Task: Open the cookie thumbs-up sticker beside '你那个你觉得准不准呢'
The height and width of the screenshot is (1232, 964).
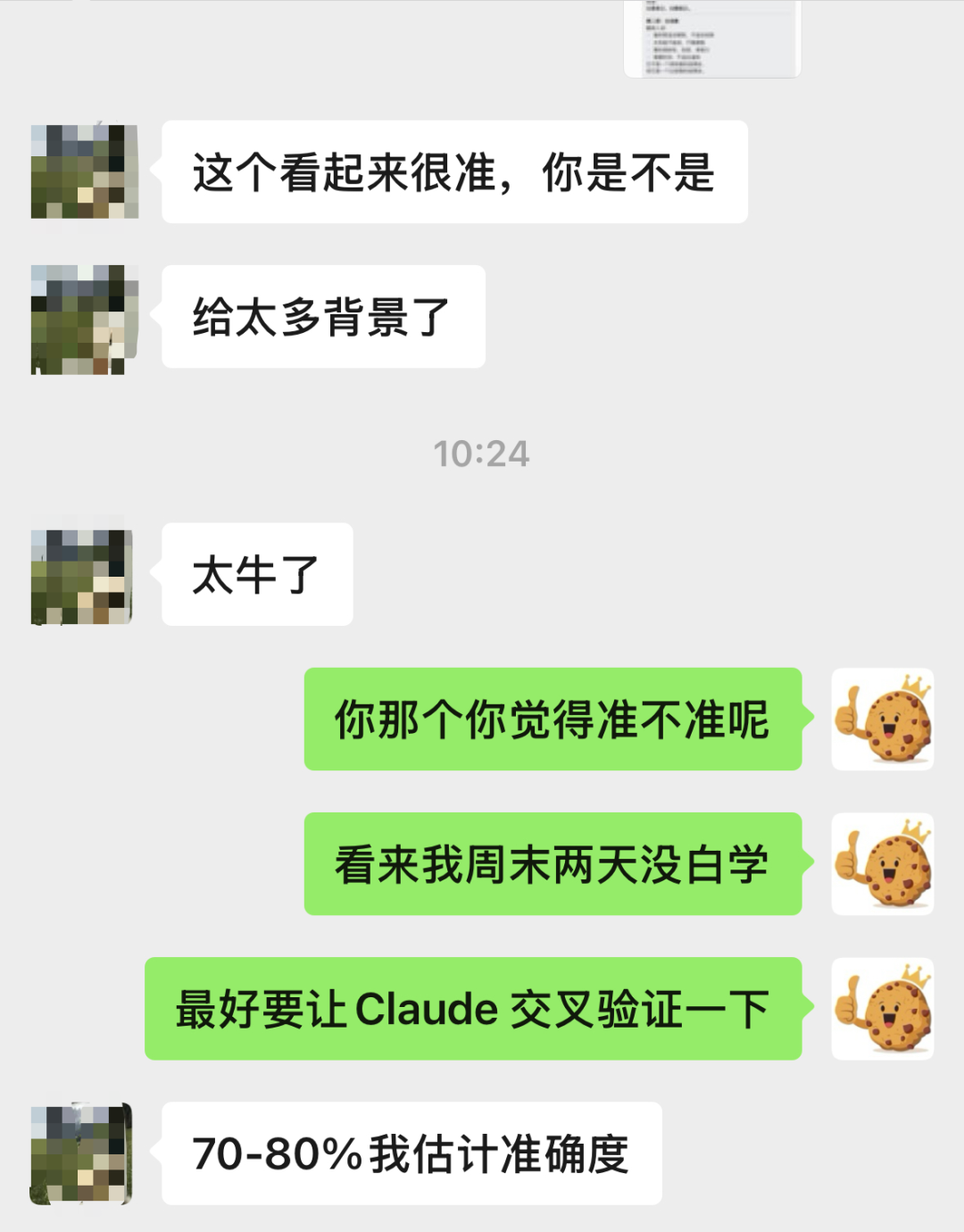Action: pos(883,720)
